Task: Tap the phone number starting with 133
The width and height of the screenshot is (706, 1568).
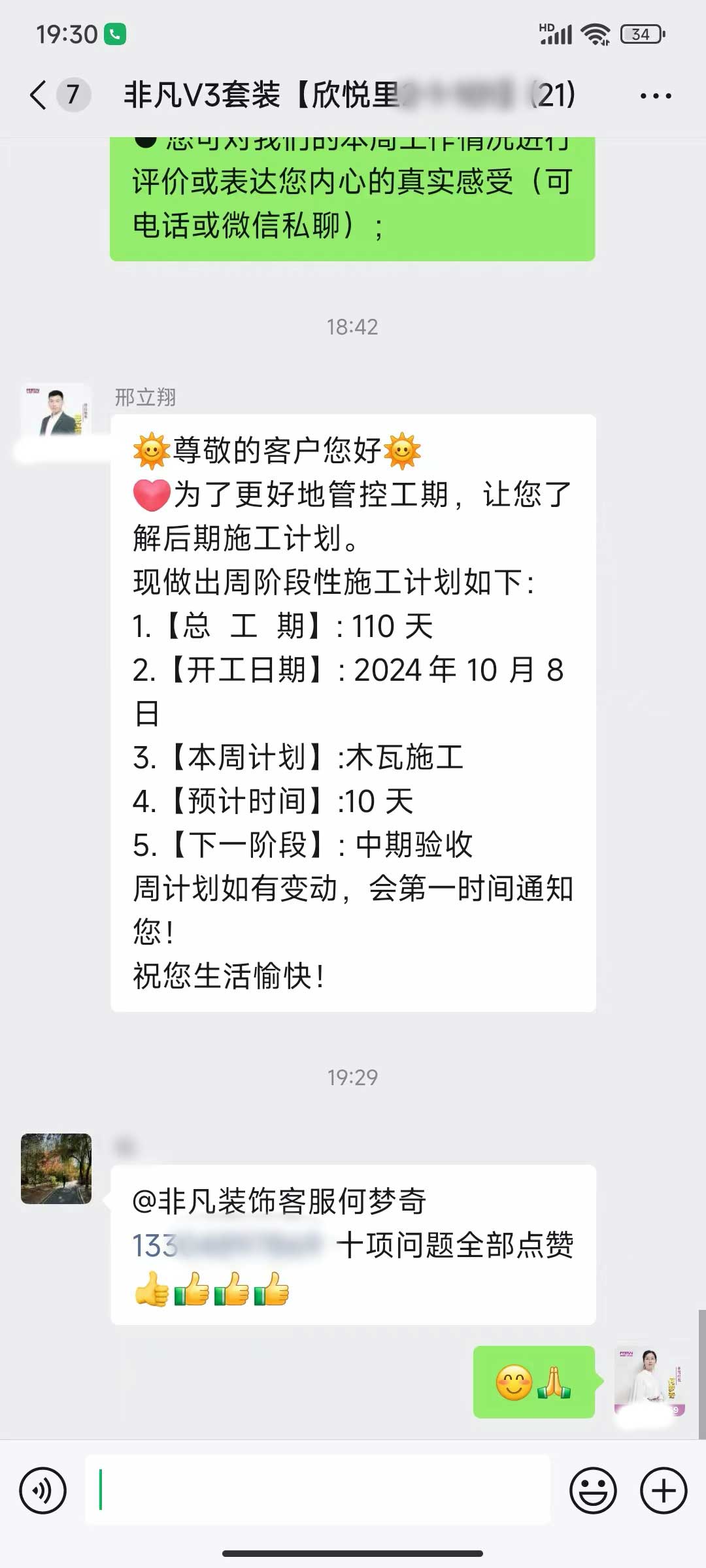Action: point(226,1245)
